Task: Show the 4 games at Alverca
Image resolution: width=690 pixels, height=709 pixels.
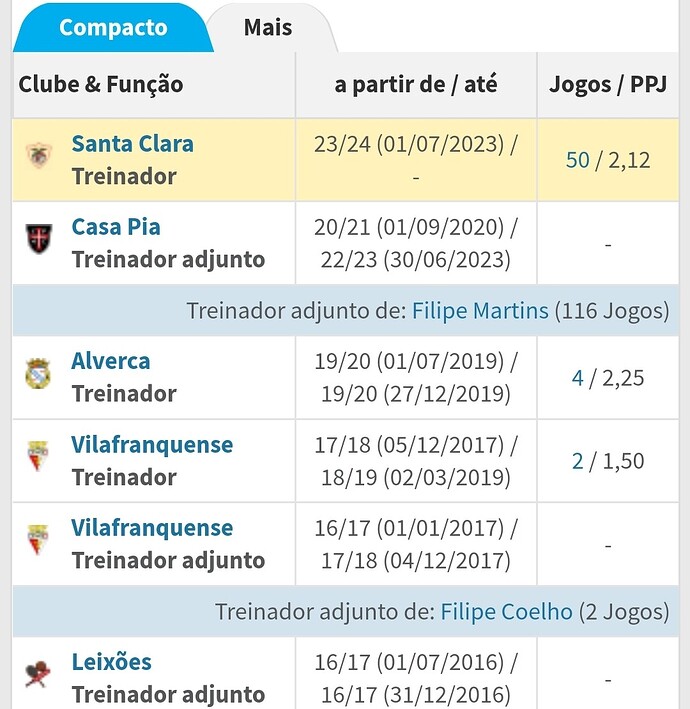Action: click(577, 378)
